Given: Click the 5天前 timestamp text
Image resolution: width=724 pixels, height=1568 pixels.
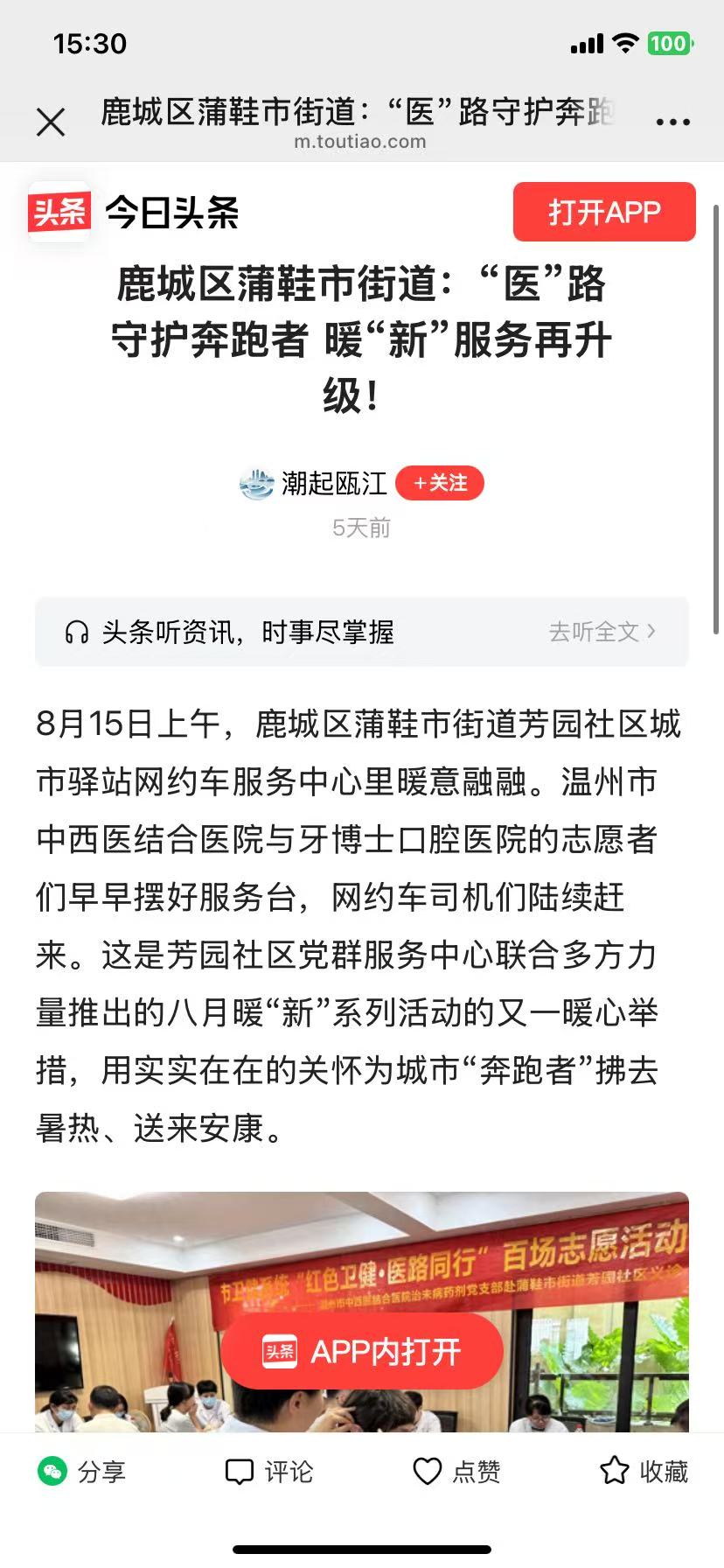Looking at the screenshot, I should pyautogui.click(x=362, y=527).
